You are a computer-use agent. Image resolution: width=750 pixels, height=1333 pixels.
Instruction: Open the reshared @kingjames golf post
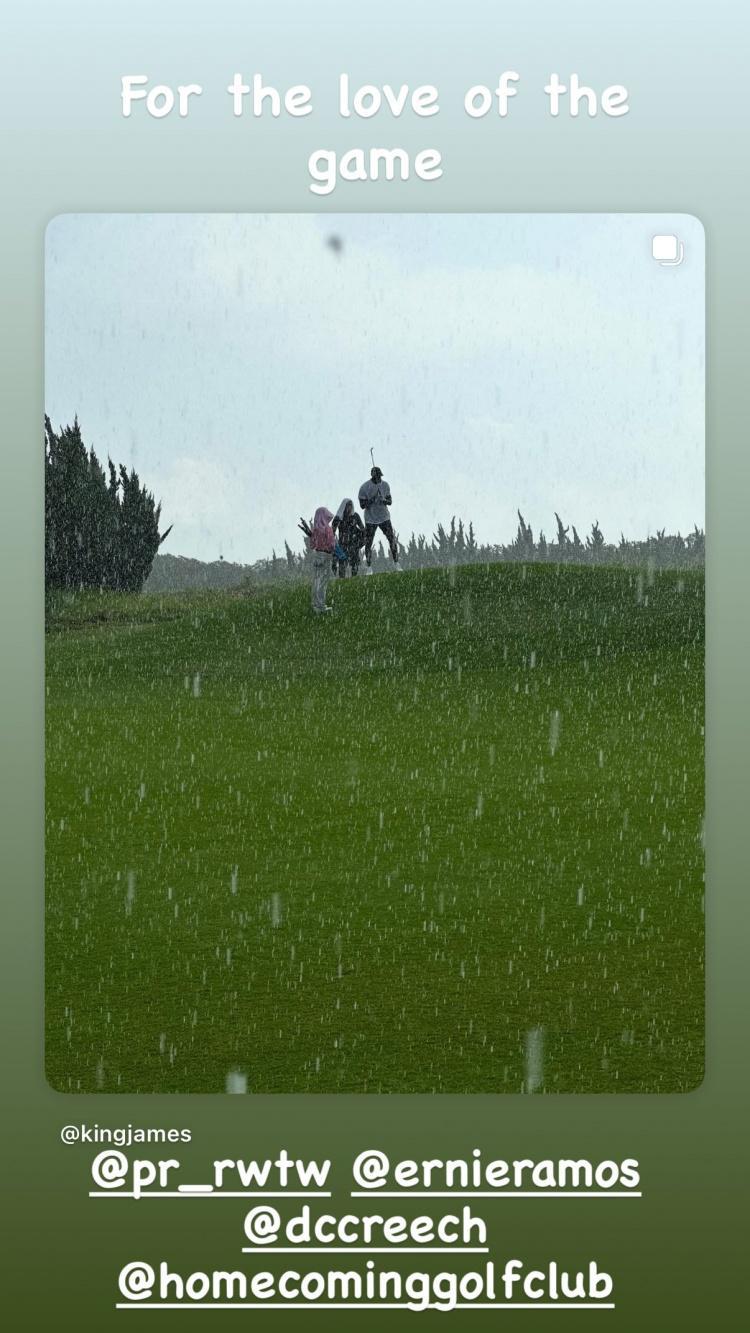click(x=374, y=652)
